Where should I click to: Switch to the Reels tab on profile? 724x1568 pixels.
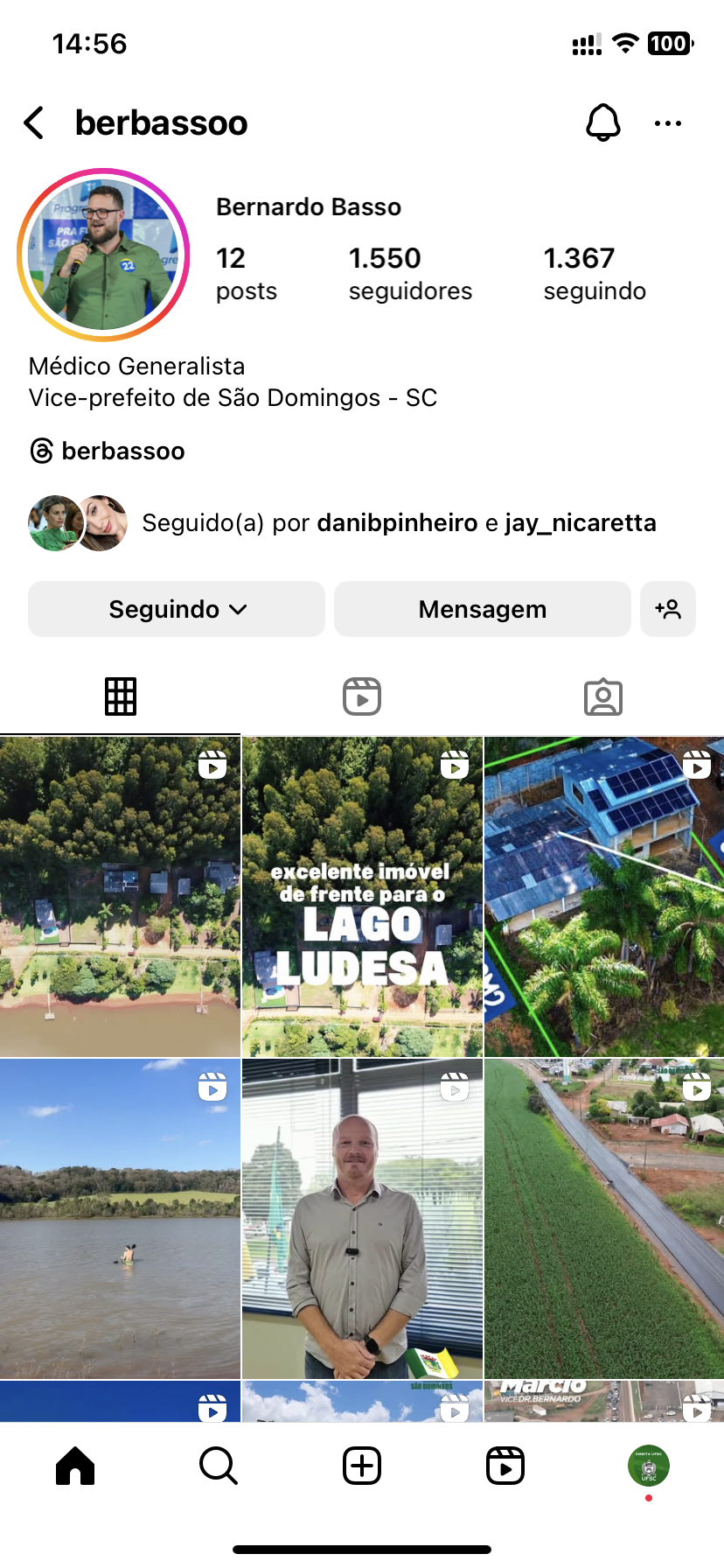362,697
